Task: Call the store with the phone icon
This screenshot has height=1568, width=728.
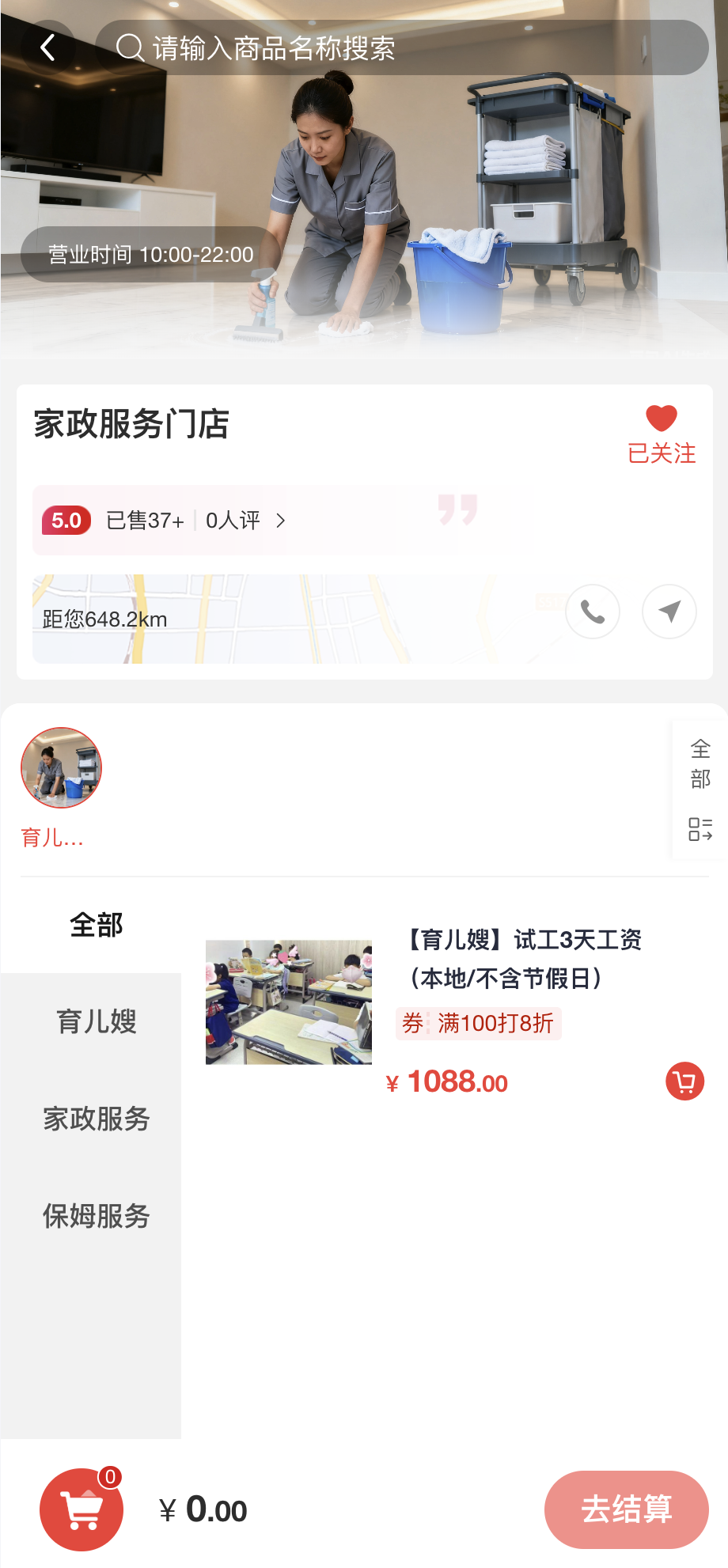Action: [592, 612]
